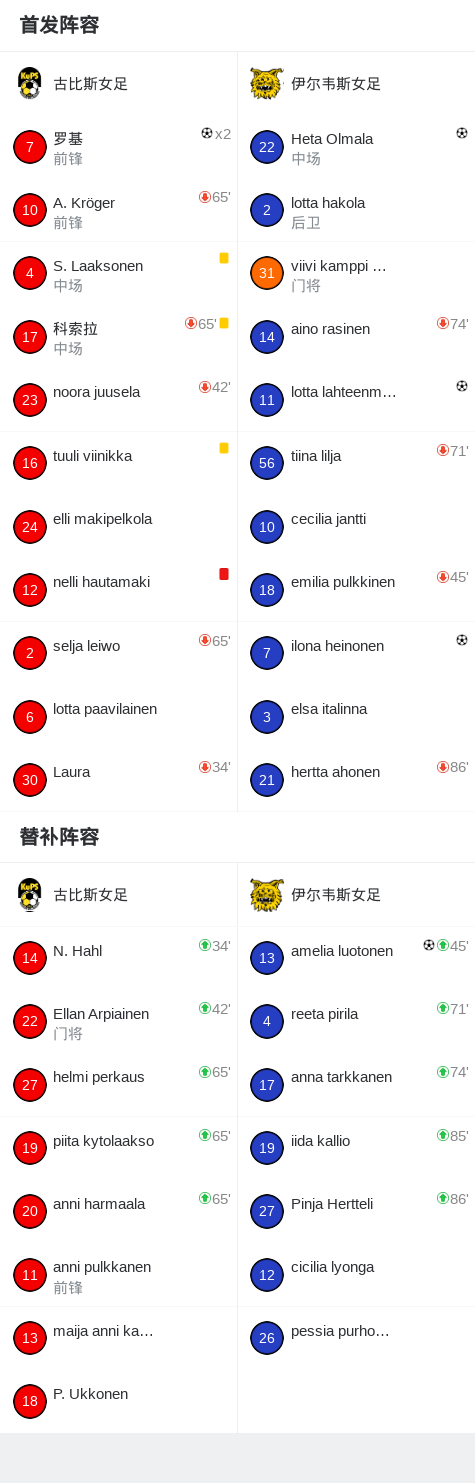View substitute goalkeeper Ellan Arpiainen

tap(118, 1022)
